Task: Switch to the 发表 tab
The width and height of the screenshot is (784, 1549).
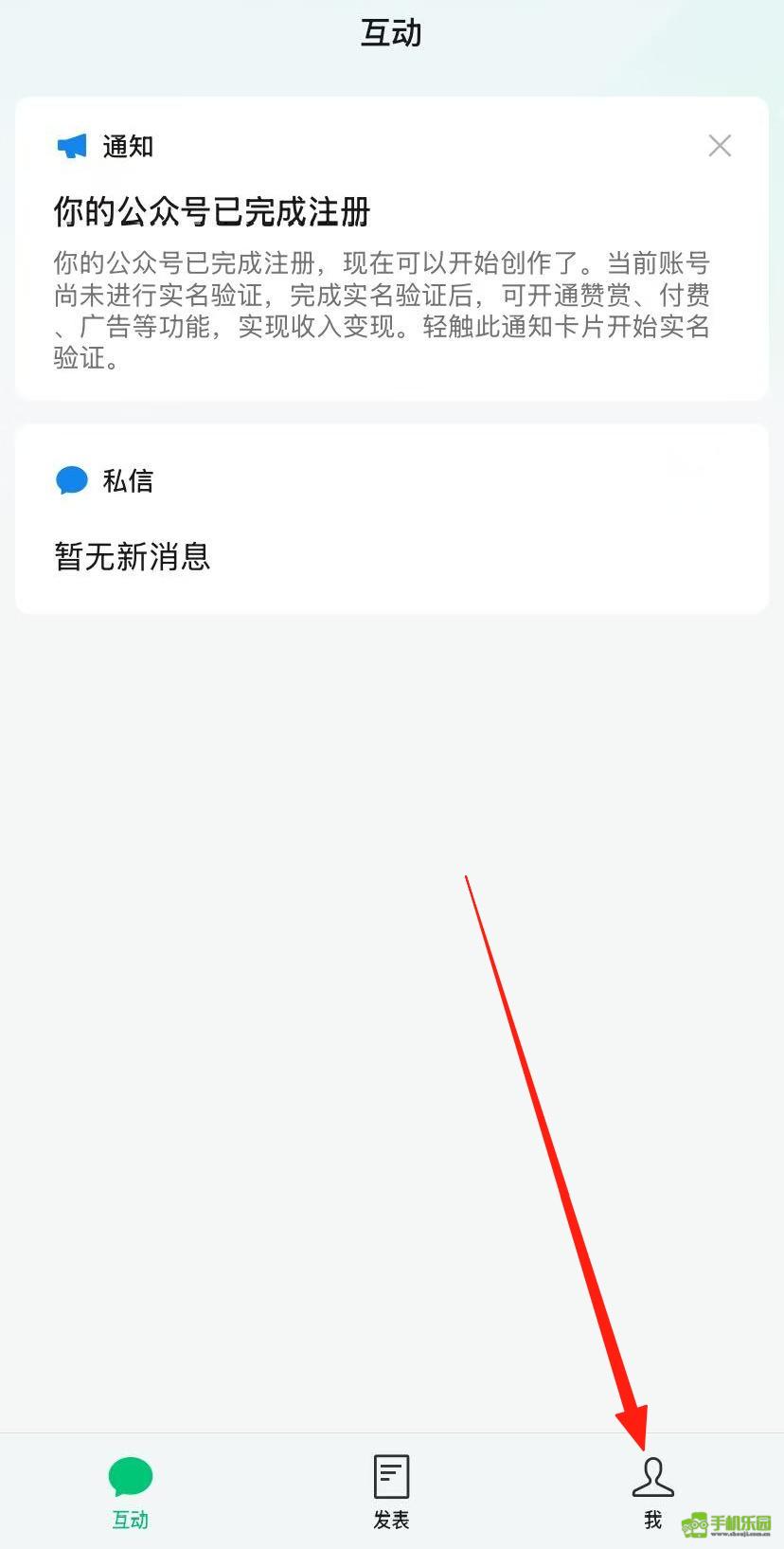Action: tap(391, 1492)
